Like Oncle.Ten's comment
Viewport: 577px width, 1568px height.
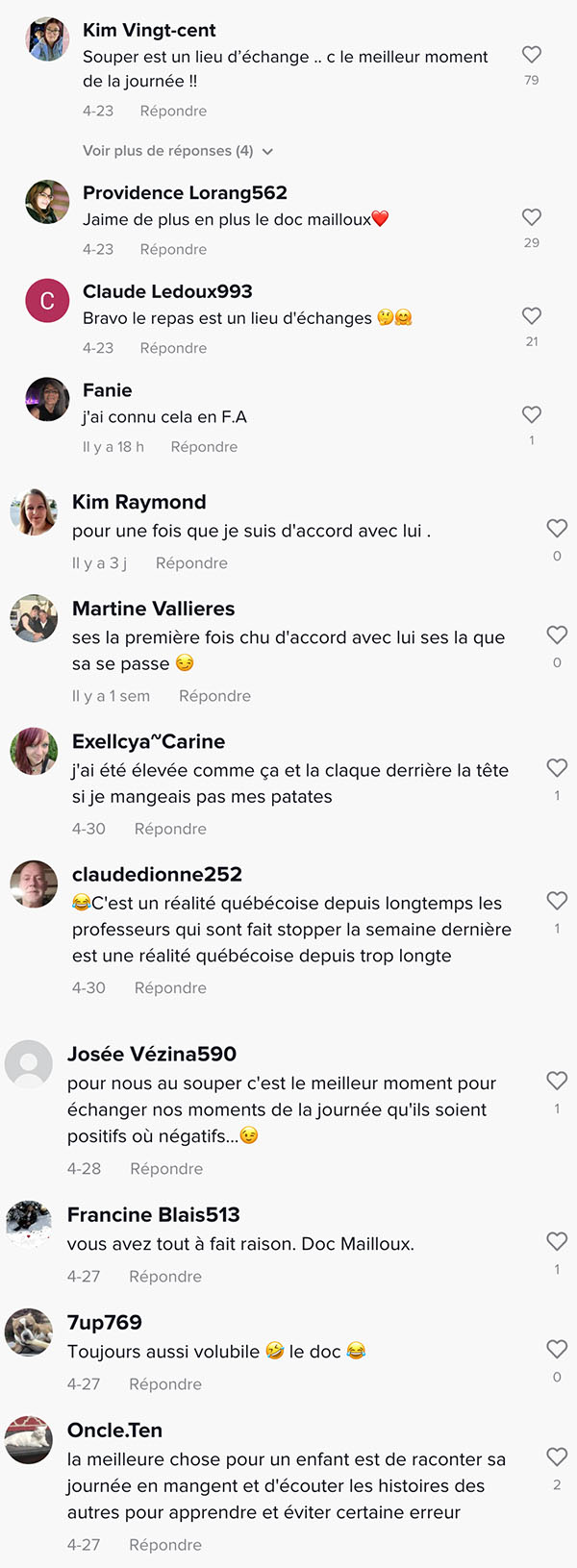pos(557,1456)
